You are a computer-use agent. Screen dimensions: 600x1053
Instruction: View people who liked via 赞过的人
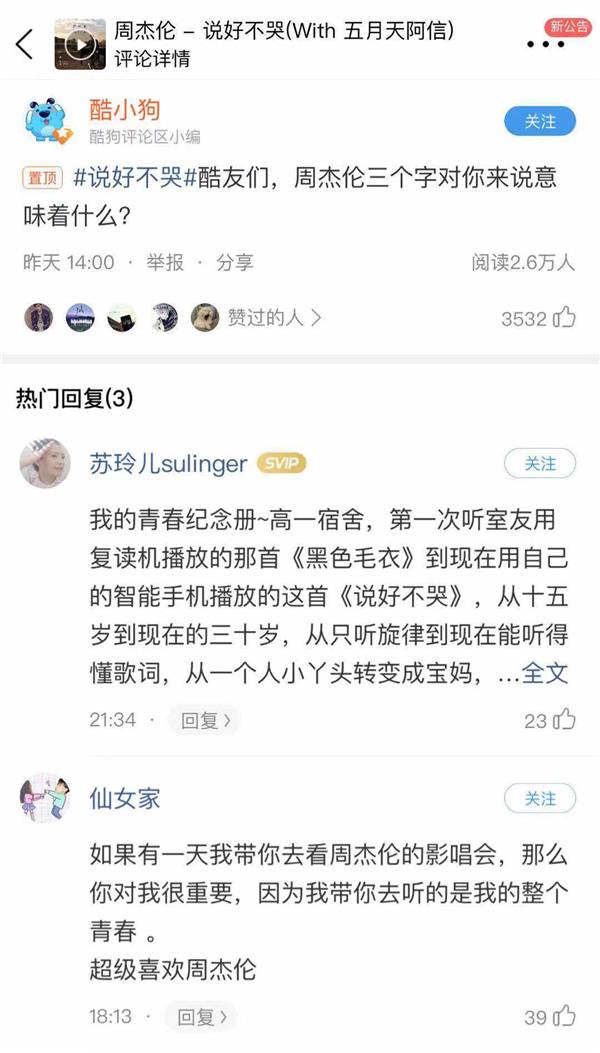pos(274,318)
